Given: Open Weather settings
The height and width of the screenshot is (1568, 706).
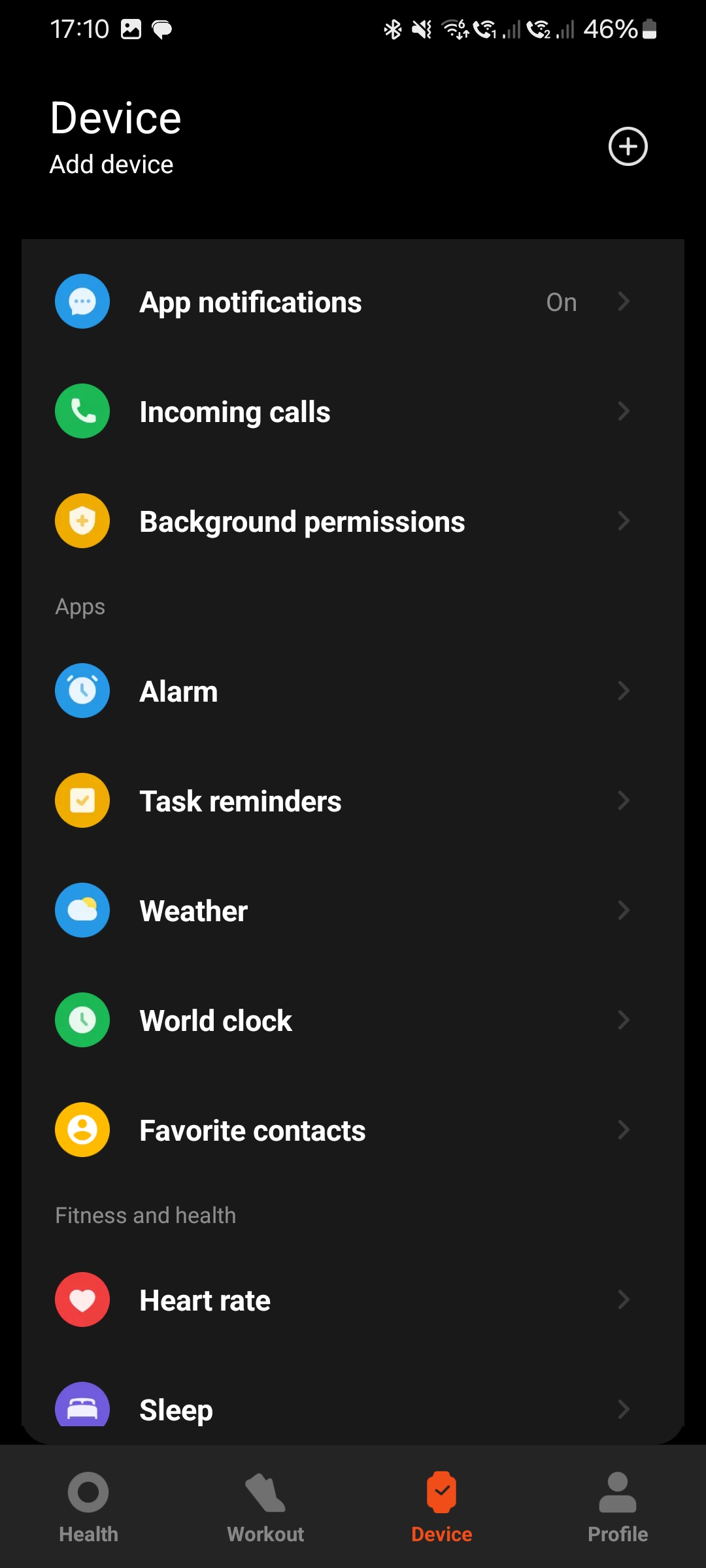Looking at the screenshot, I should [x=353, y=911].
